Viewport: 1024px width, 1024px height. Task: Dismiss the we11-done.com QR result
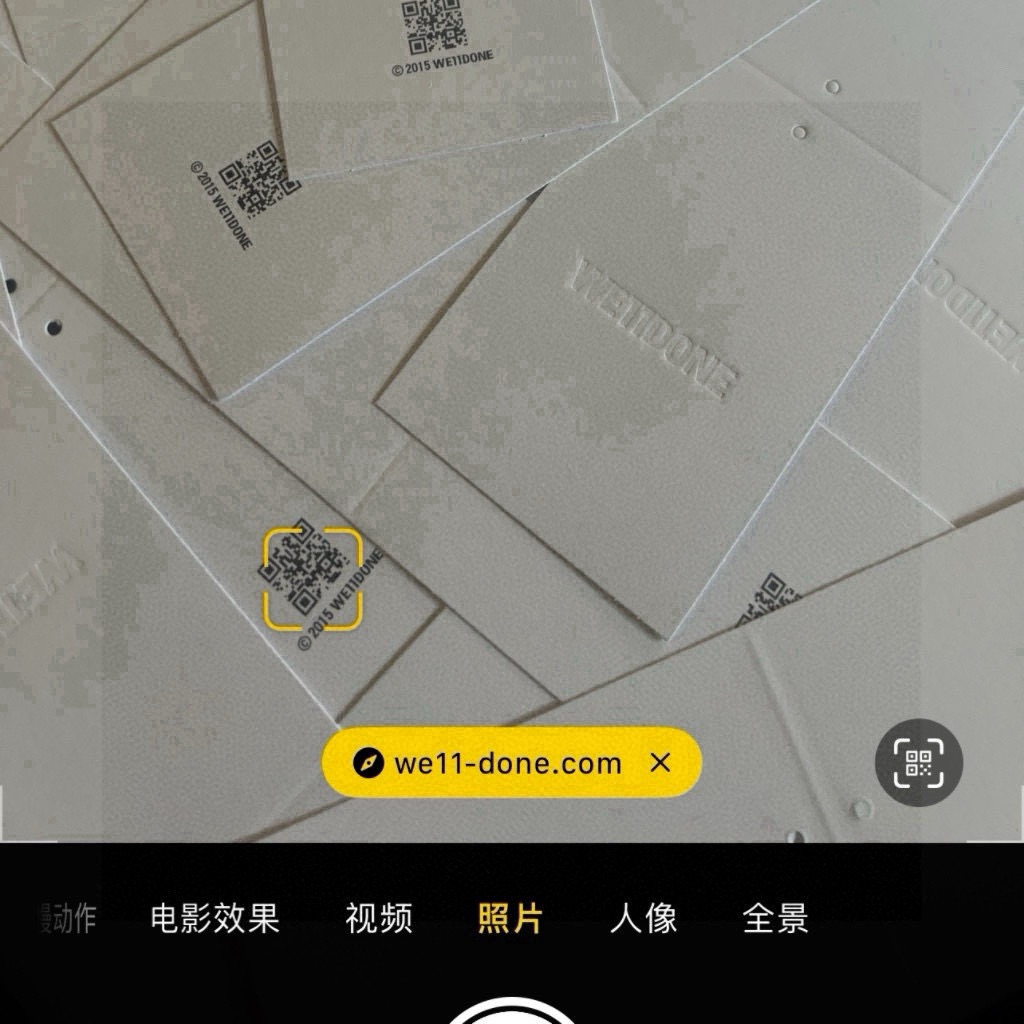[661, 762]
